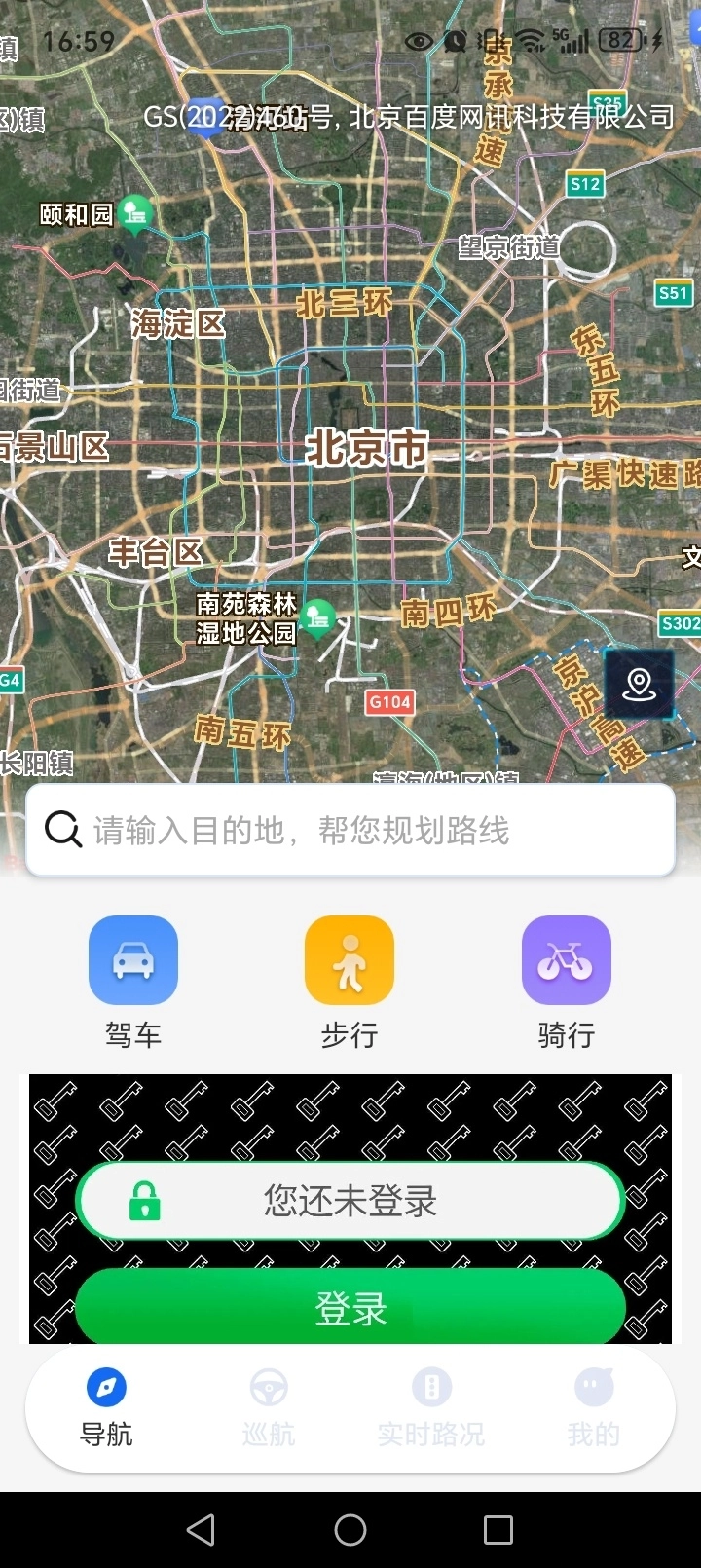
Task: Open the 导航 navigation tab icon
Action: tap(104, 1386)
